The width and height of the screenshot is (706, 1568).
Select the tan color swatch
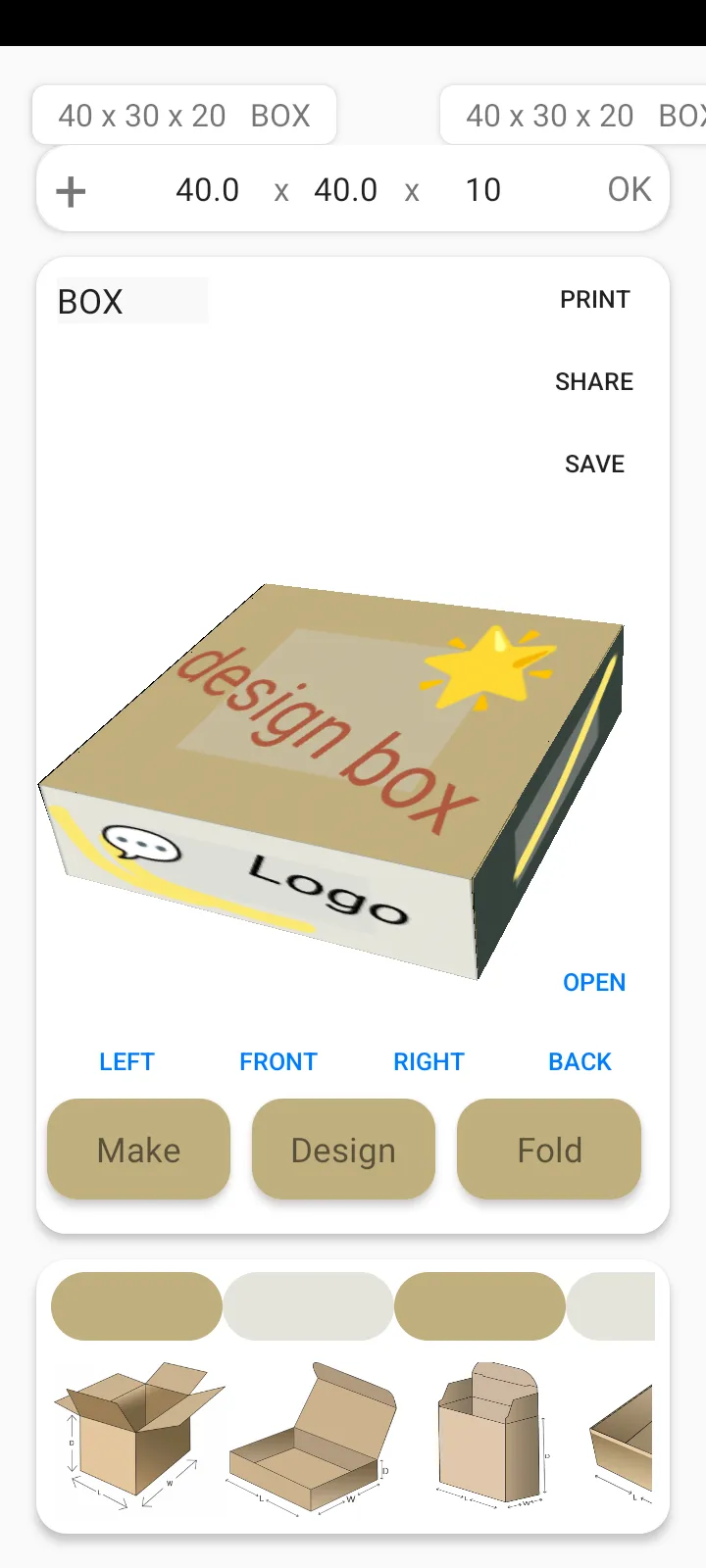coord(135,1305)
